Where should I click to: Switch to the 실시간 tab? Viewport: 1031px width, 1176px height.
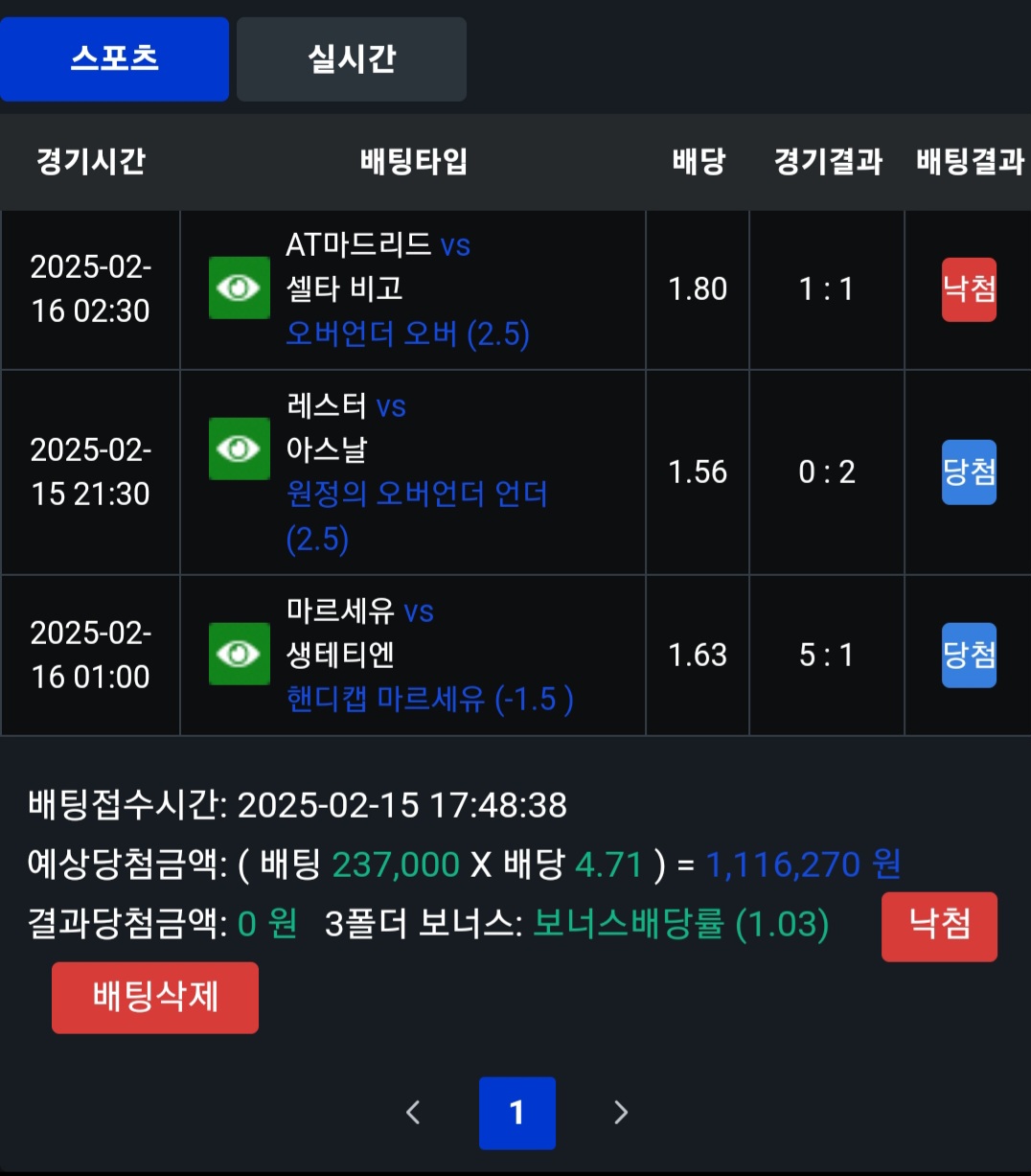click(x=351, y=58)
